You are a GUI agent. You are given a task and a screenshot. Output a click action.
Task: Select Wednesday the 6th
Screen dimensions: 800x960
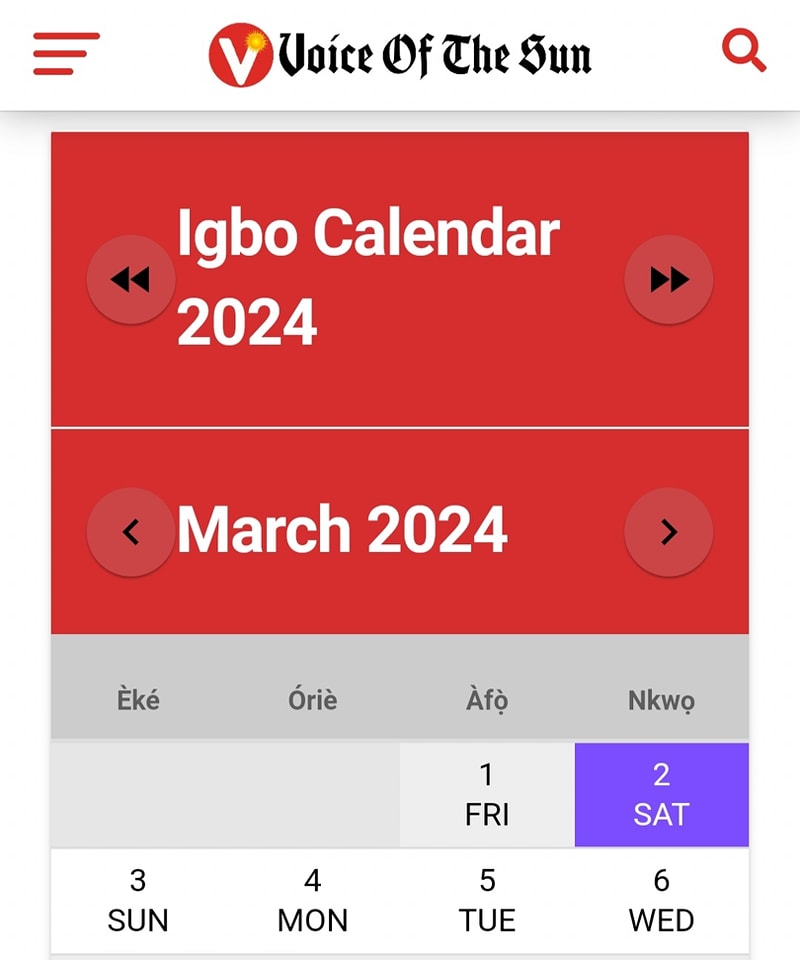click(662, 901)
